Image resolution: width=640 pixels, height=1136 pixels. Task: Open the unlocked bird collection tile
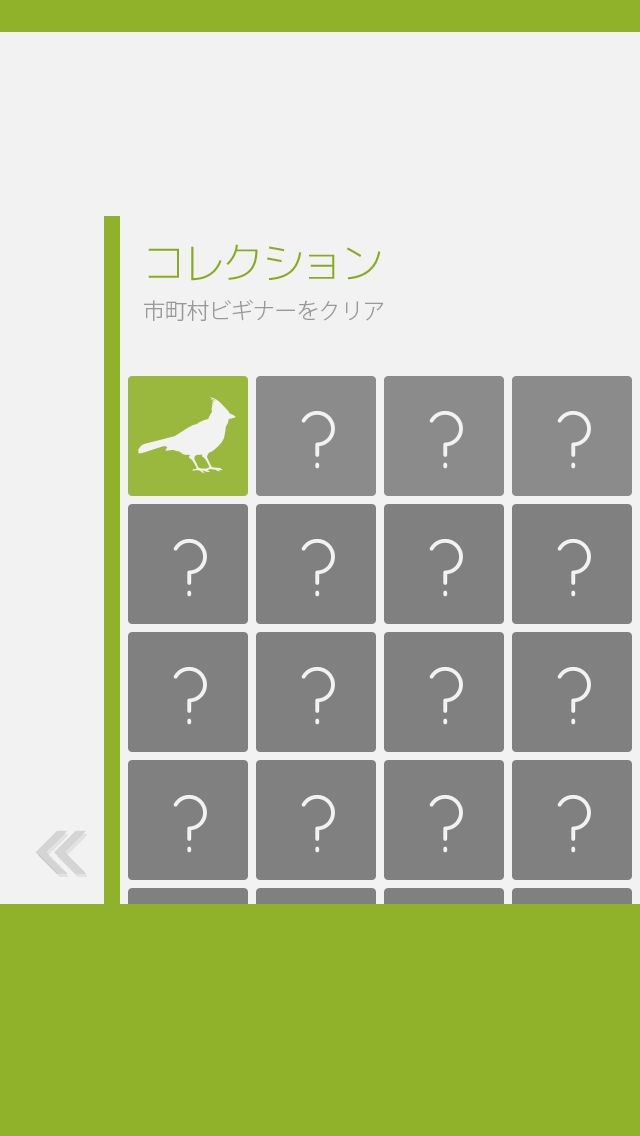click(188, 436)
